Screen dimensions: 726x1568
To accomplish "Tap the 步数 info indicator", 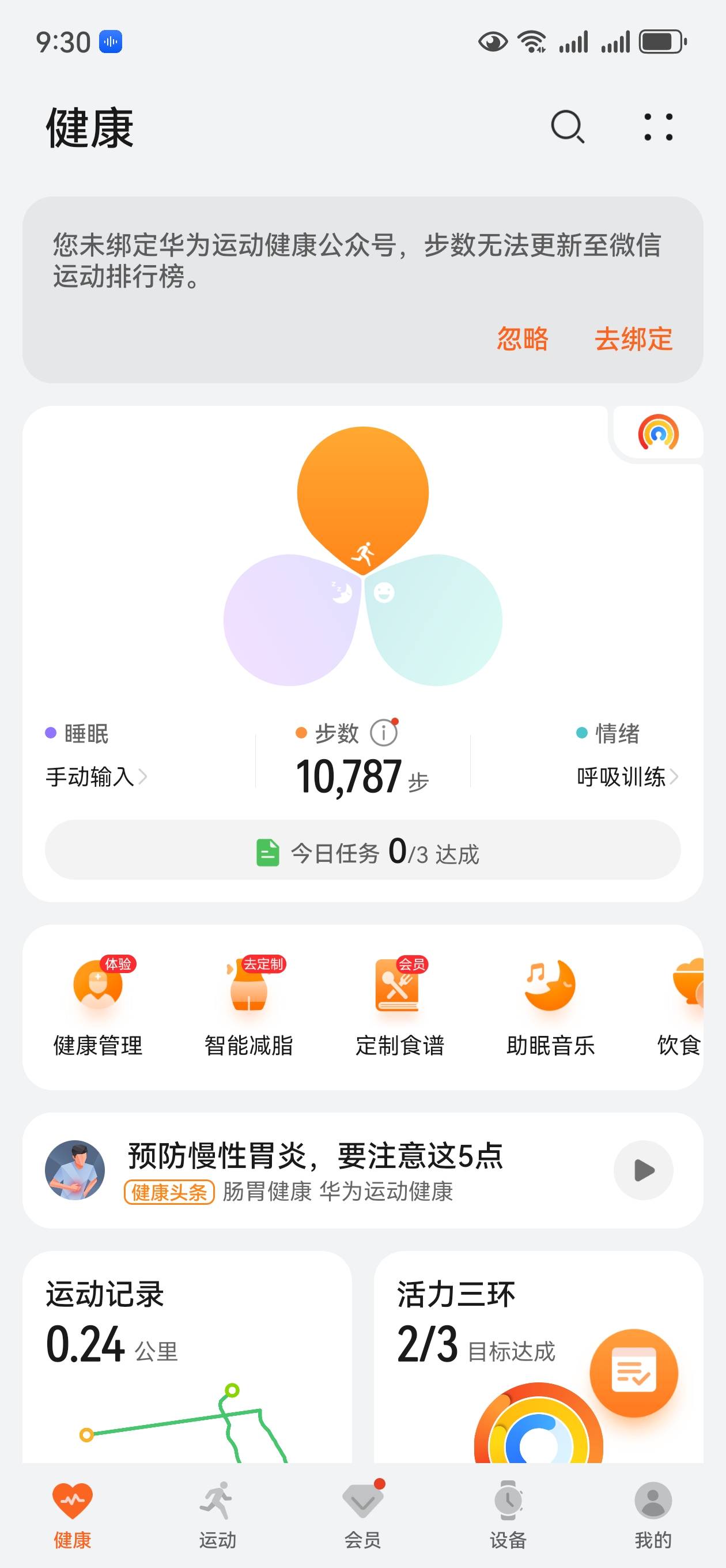I will [x=383, y=733].
